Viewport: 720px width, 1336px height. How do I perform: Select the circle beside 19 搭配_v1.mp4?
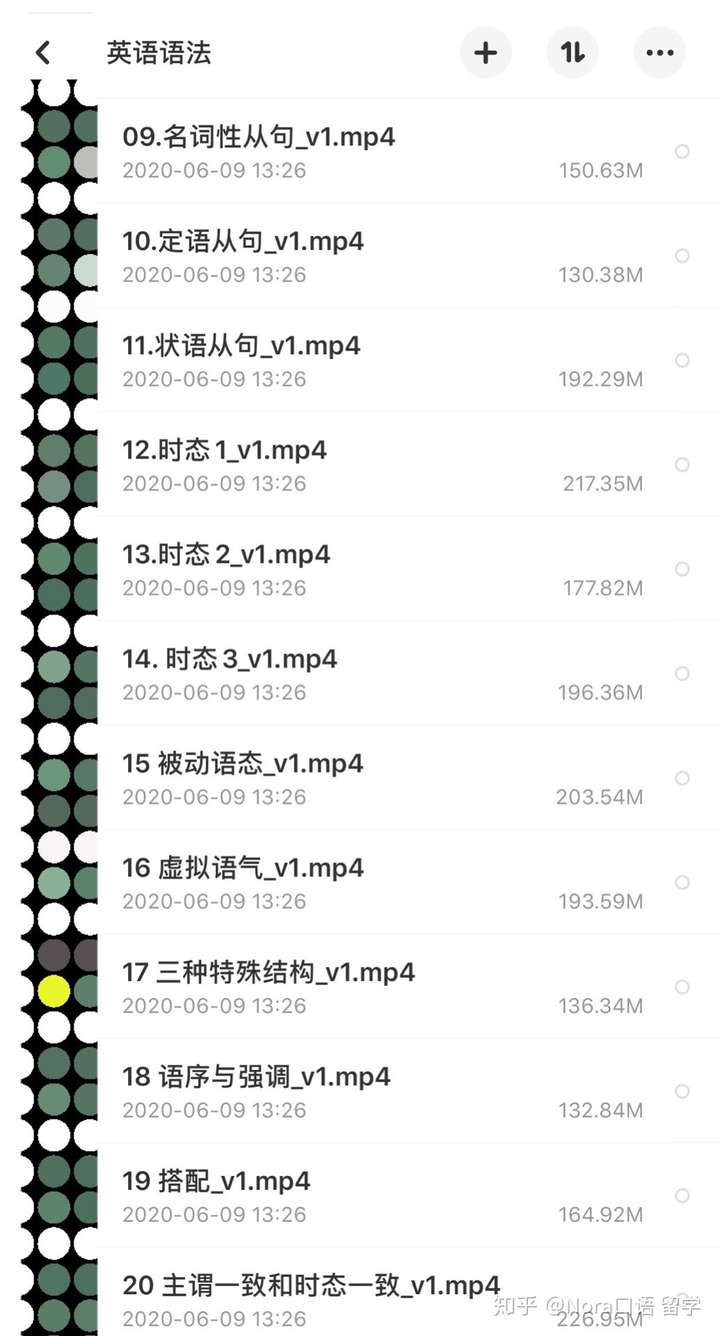[682, 1195]
